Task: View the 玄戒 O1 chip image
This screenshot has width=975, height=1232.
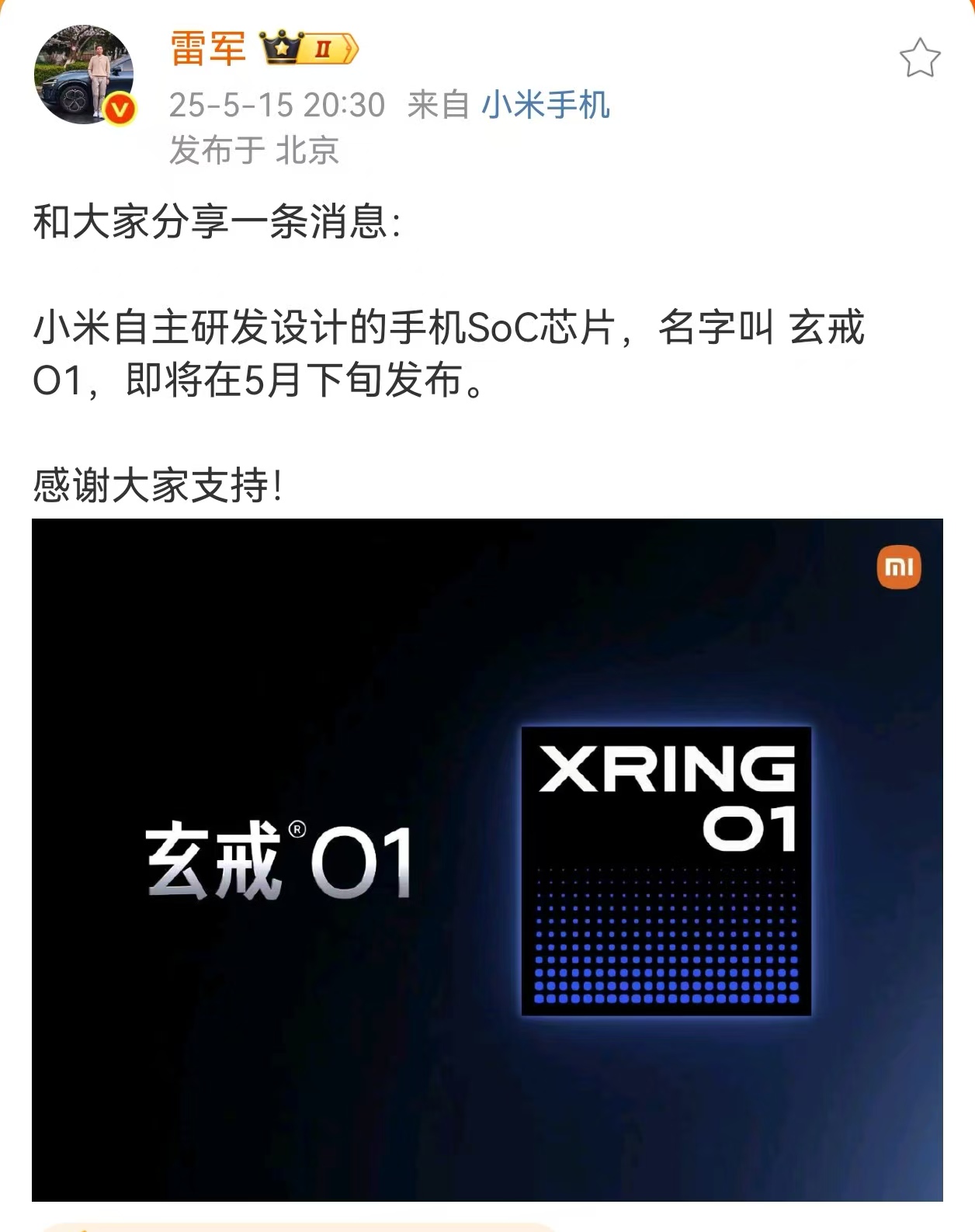Action: pos(487,859)
